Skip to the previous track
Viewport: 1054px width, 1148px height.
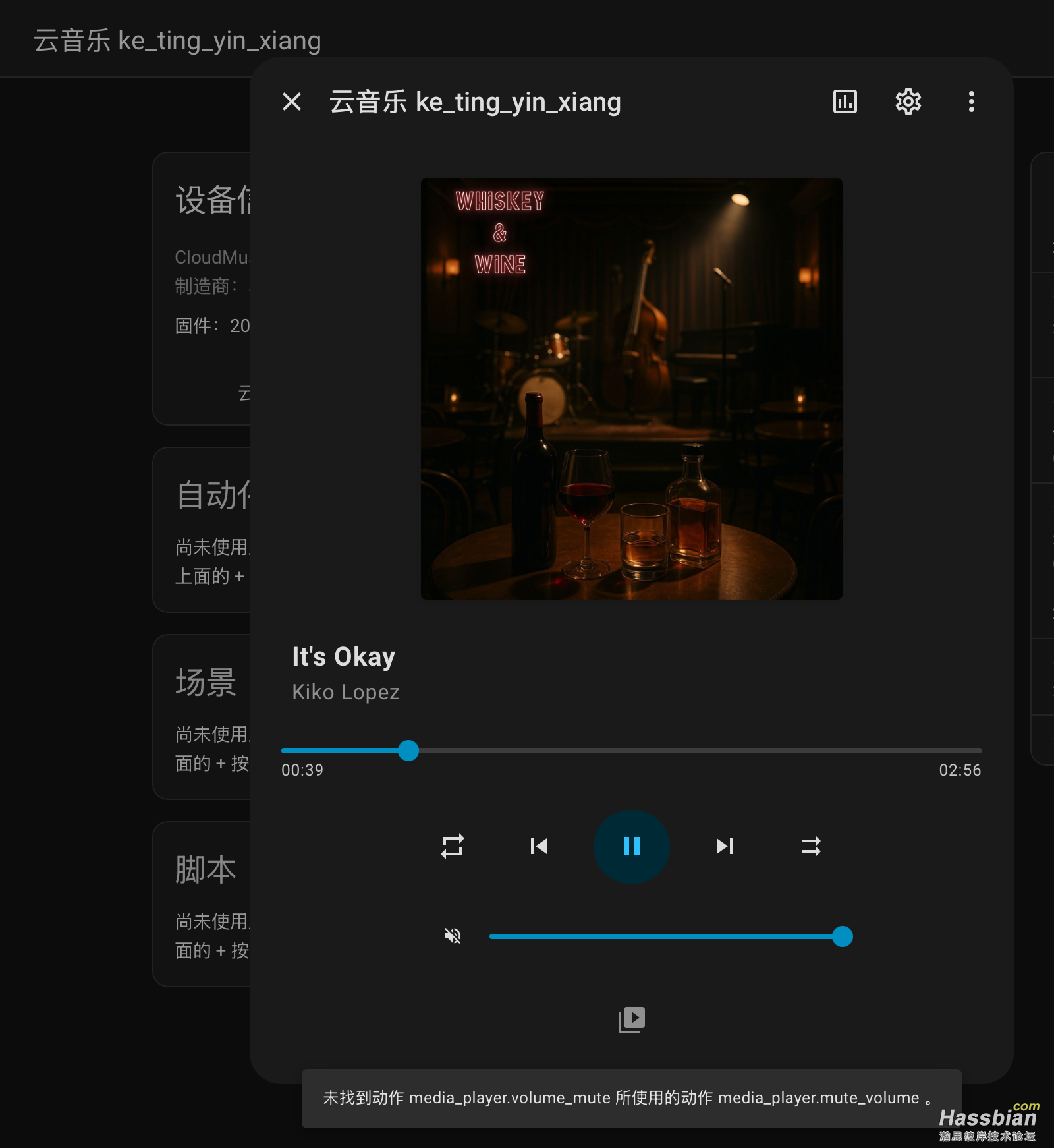click(x=539, y=846)
